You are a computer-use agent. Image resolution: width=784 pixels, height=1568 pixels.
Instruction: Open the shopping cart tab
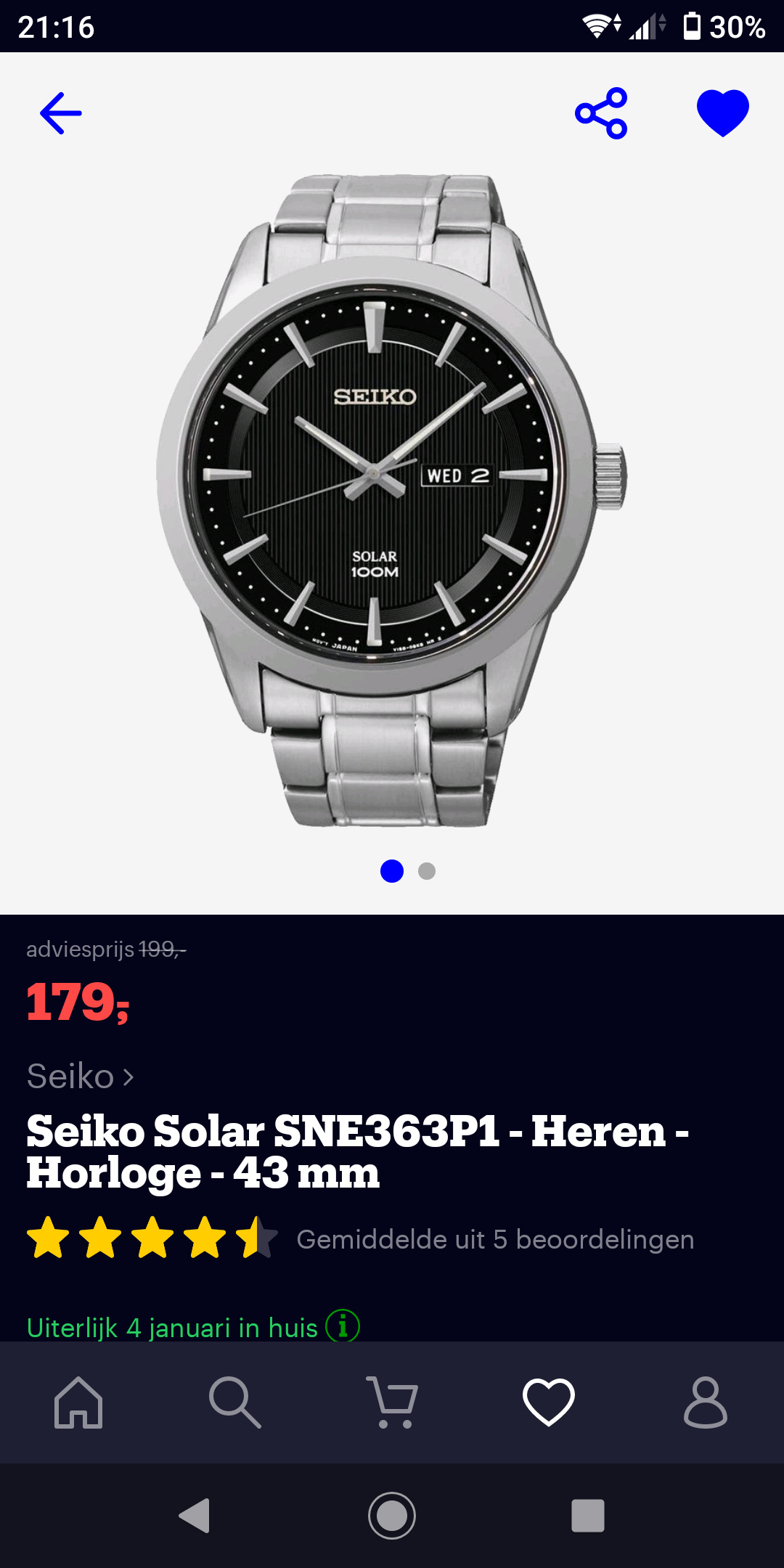pyautogui.click(x=392, y=1402)
